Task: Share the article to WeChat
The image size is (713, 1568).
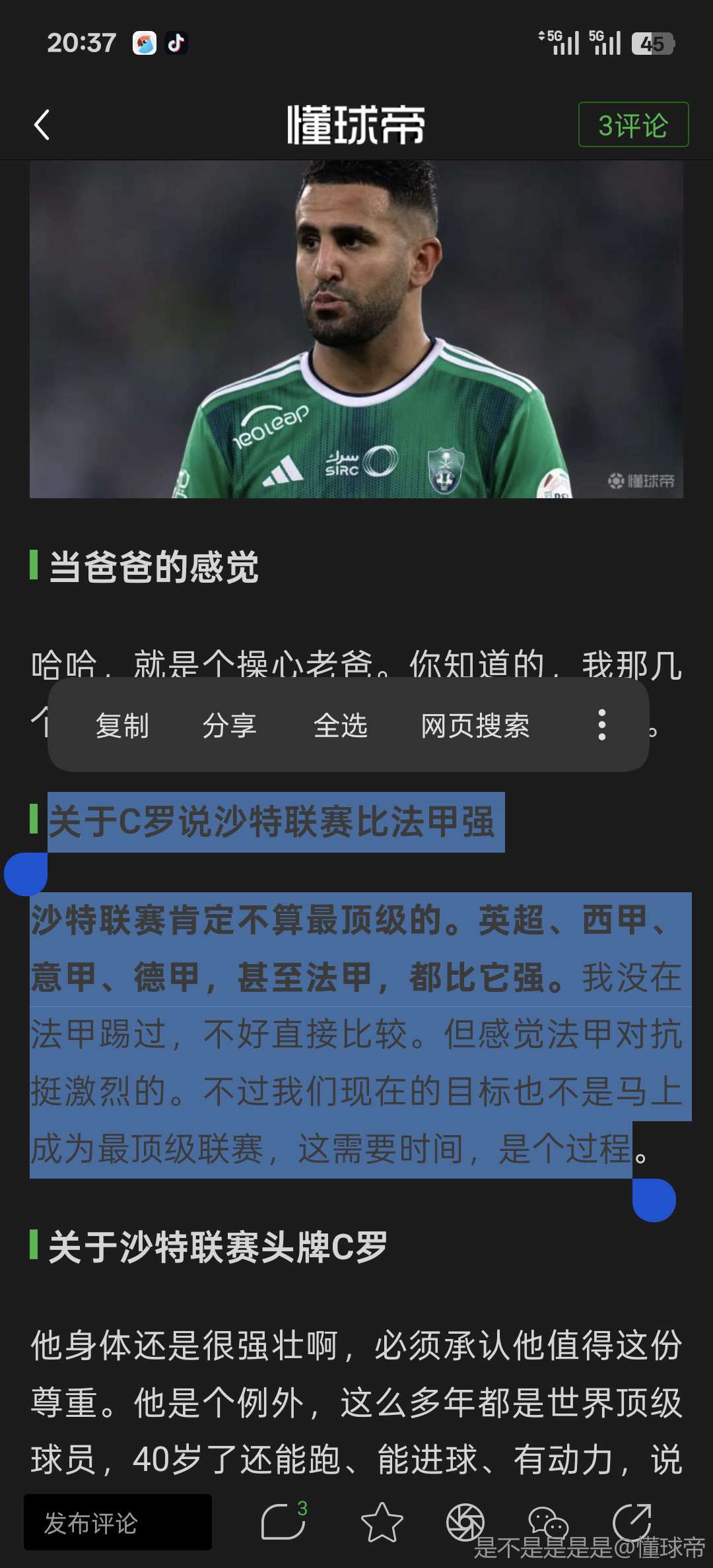Action: tap(548, 1521)
